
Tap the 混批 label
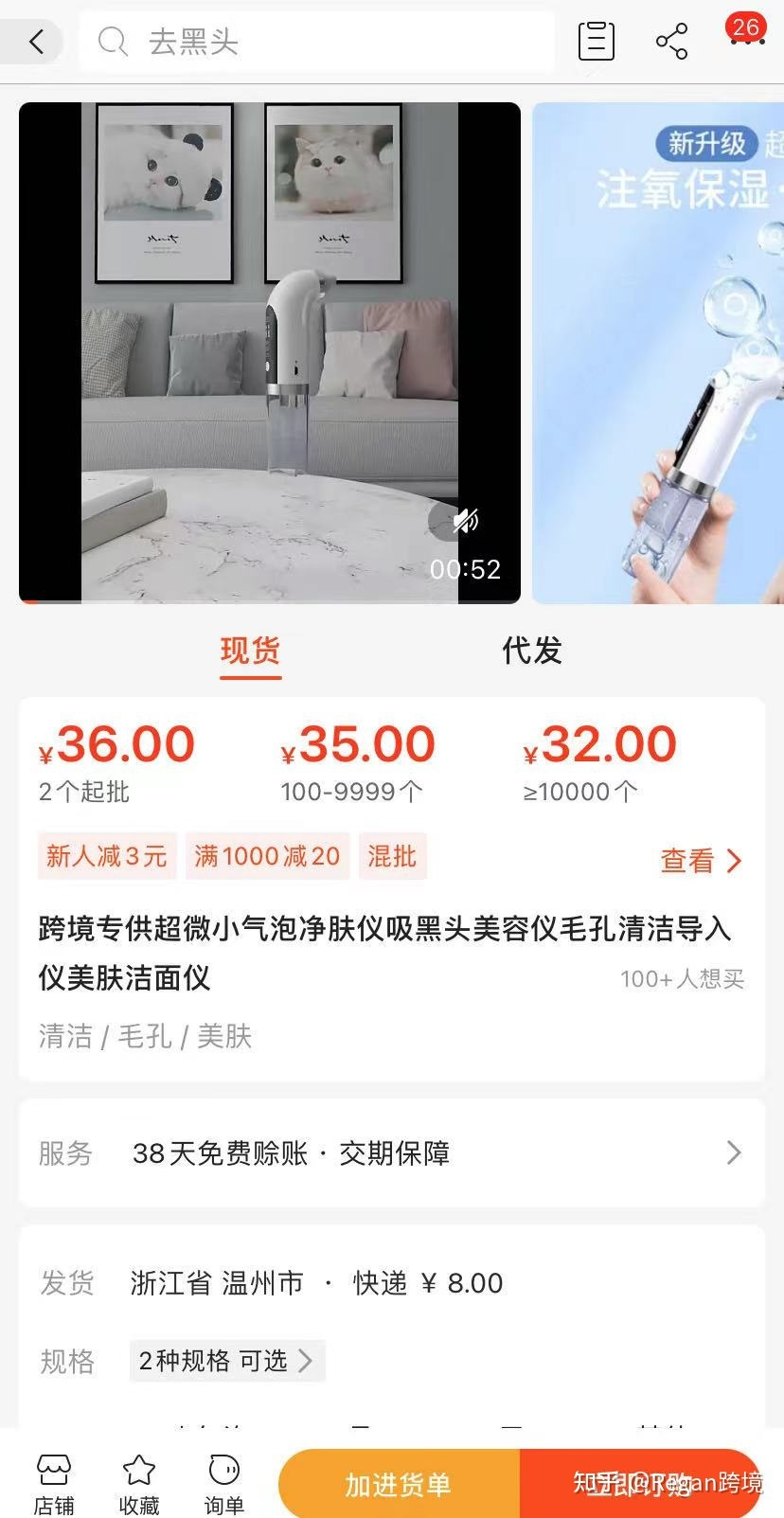[392, 855]
